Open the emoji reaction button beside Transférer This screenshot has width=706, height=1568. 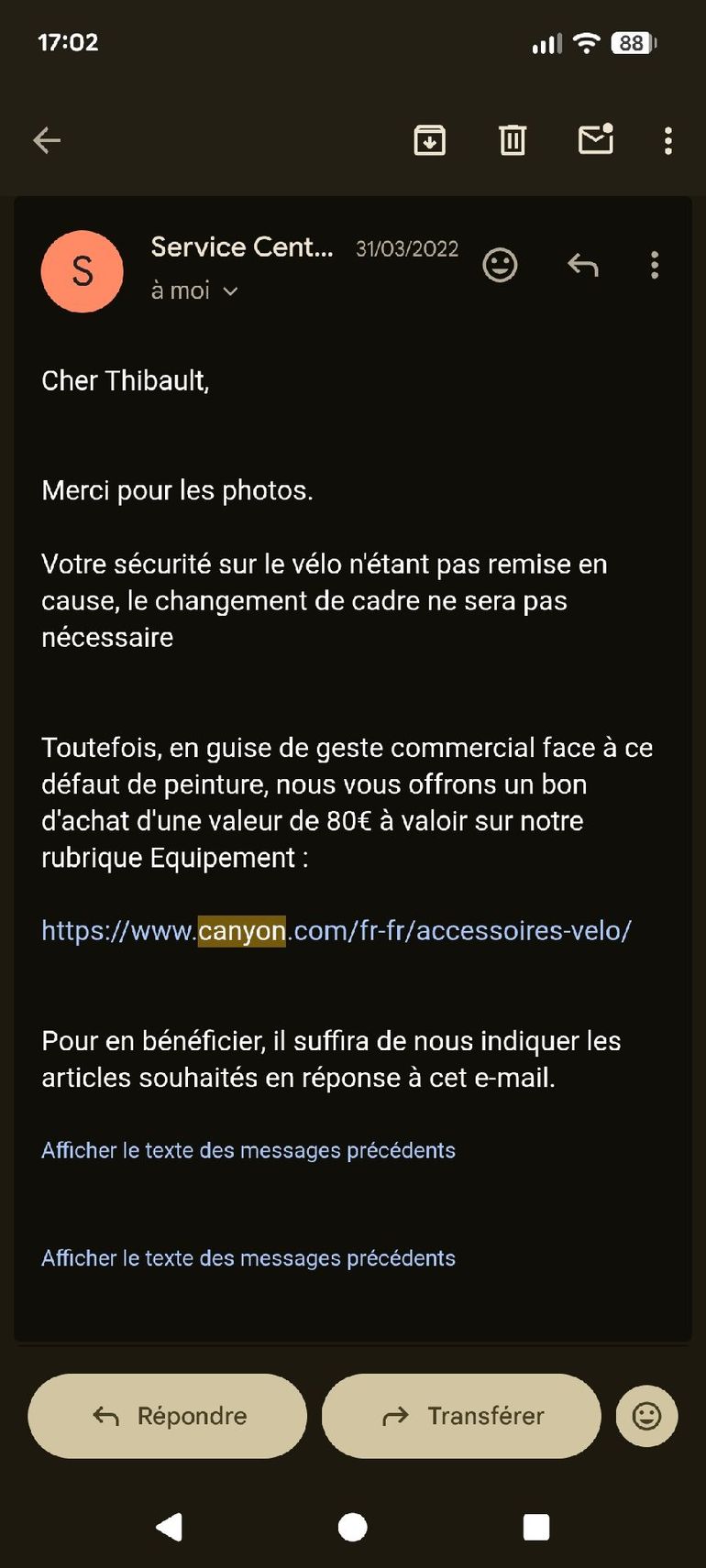[646, 1416]
